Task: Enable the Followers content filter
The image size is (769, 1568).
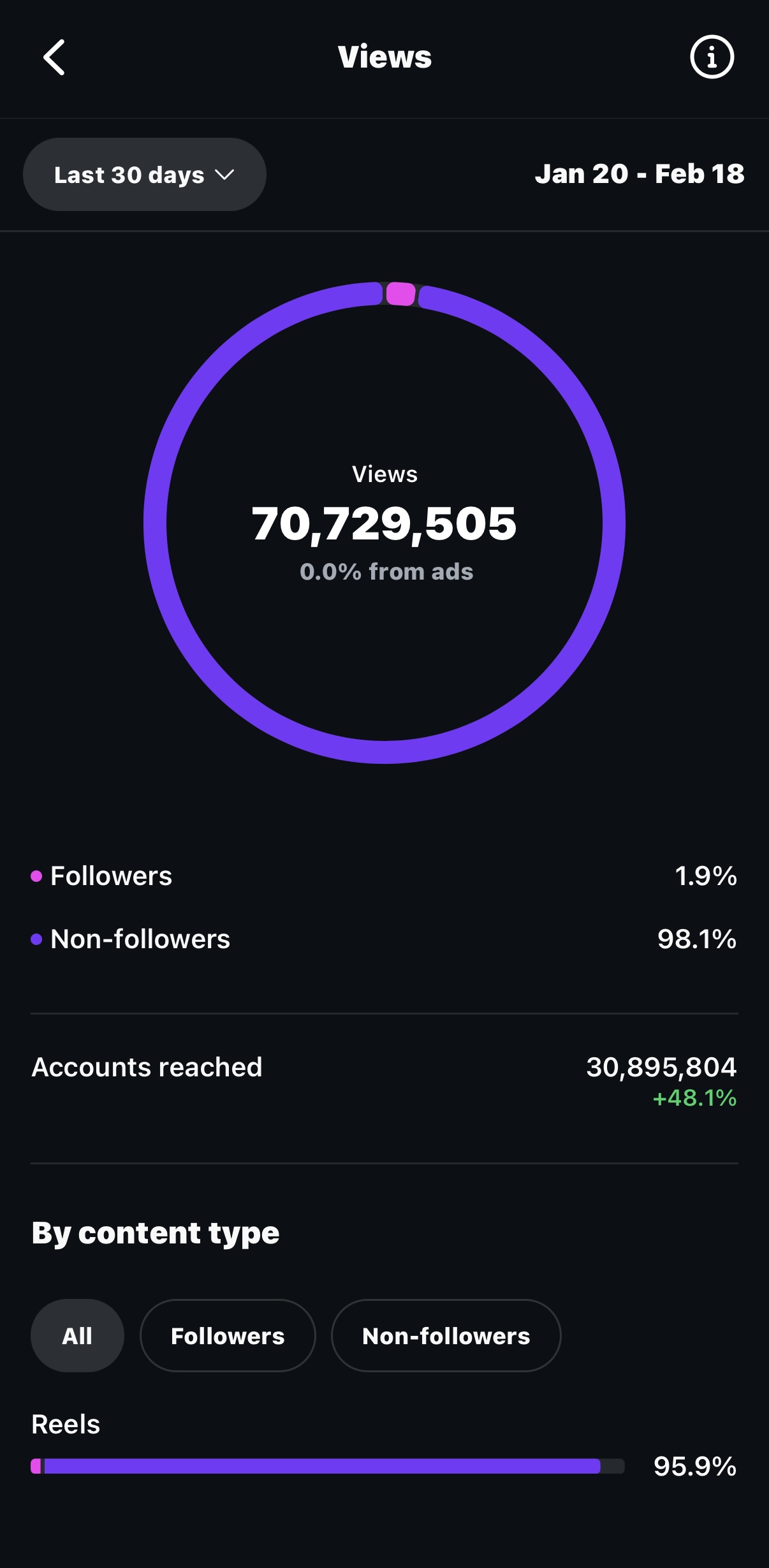Action: pos(228,1336)
